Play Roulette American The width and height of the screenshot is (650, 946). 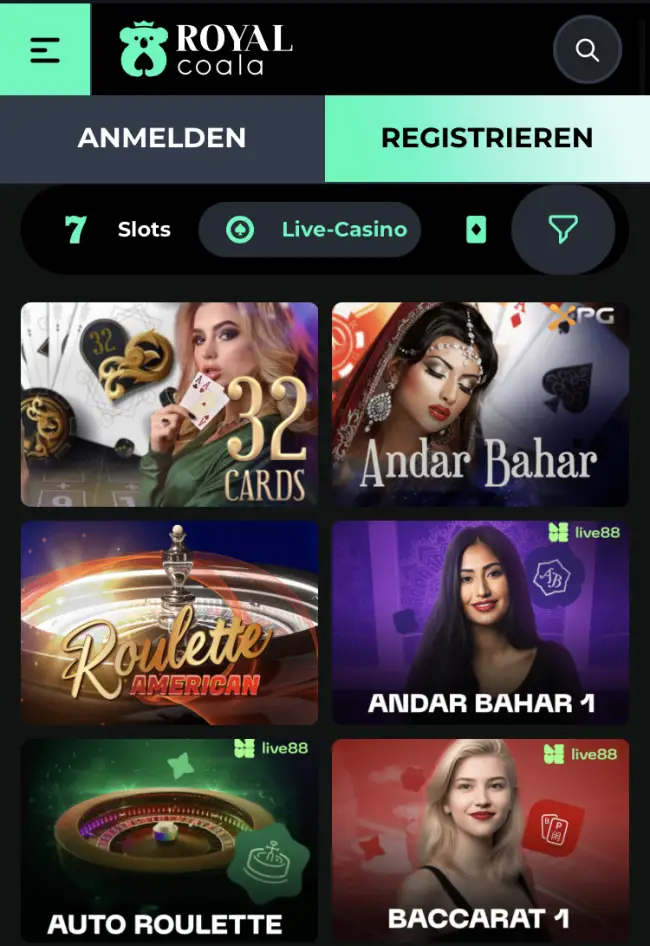[x=169, y=622]
